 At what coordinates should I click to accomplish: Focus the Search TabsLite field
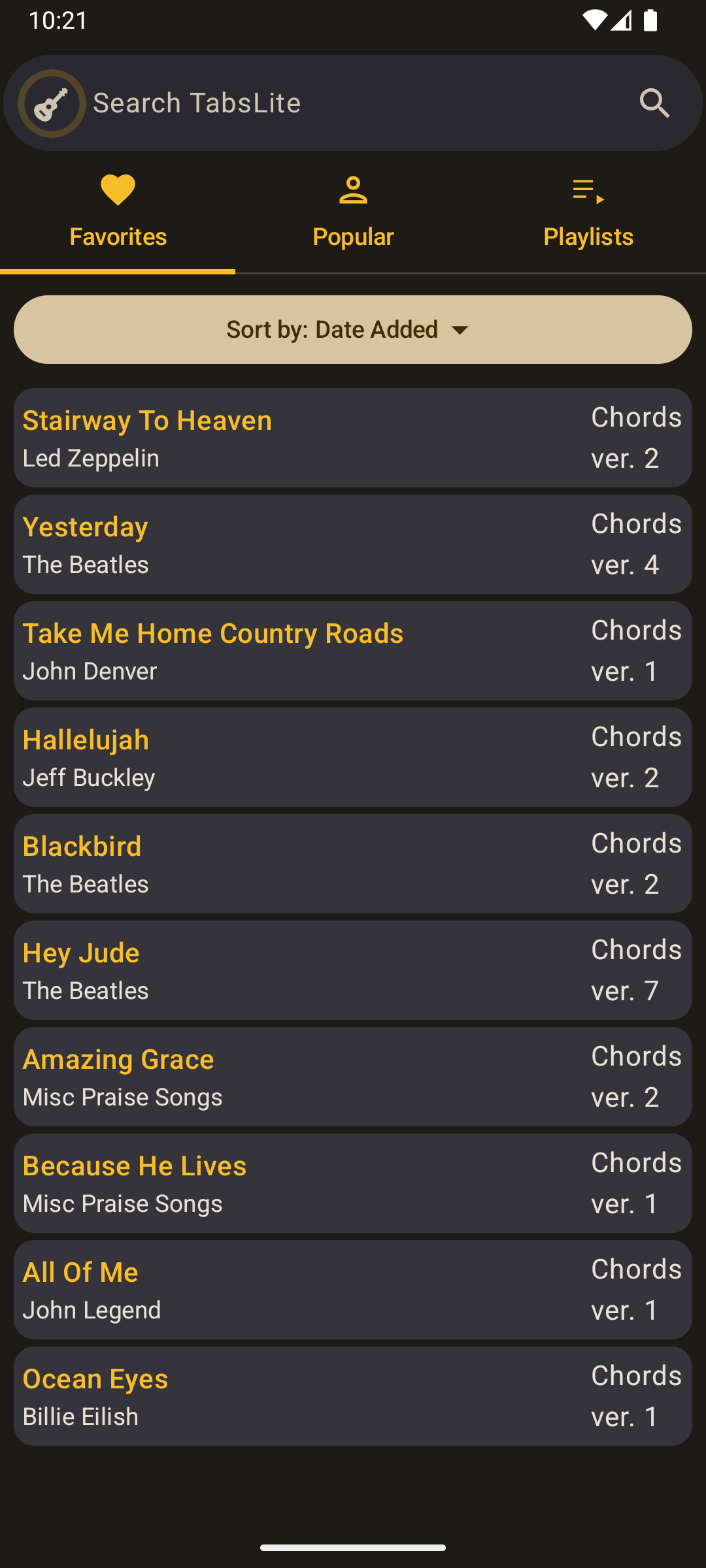coord(353,103)
